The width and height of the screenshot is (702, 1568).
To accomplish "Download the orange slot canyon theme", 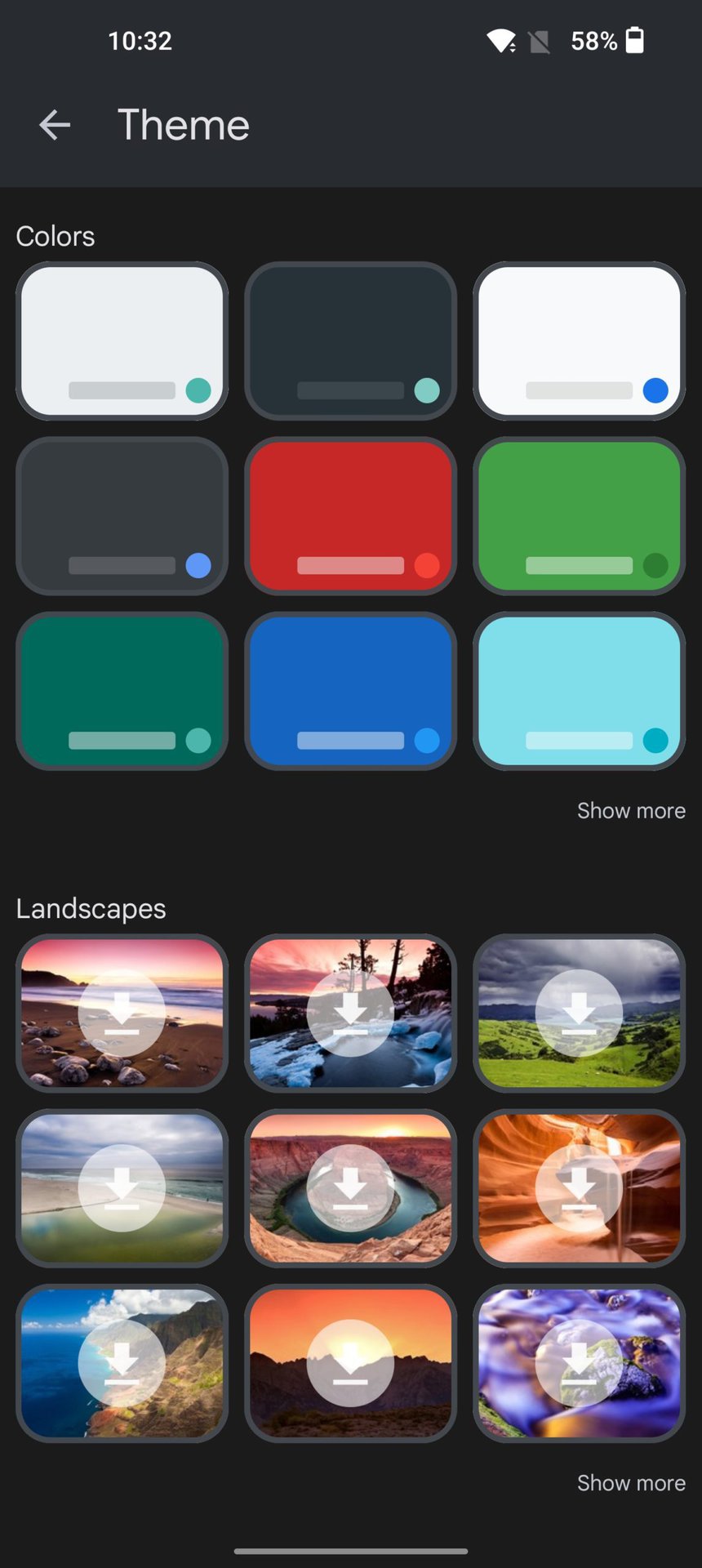I will [x=579, y=1187].
